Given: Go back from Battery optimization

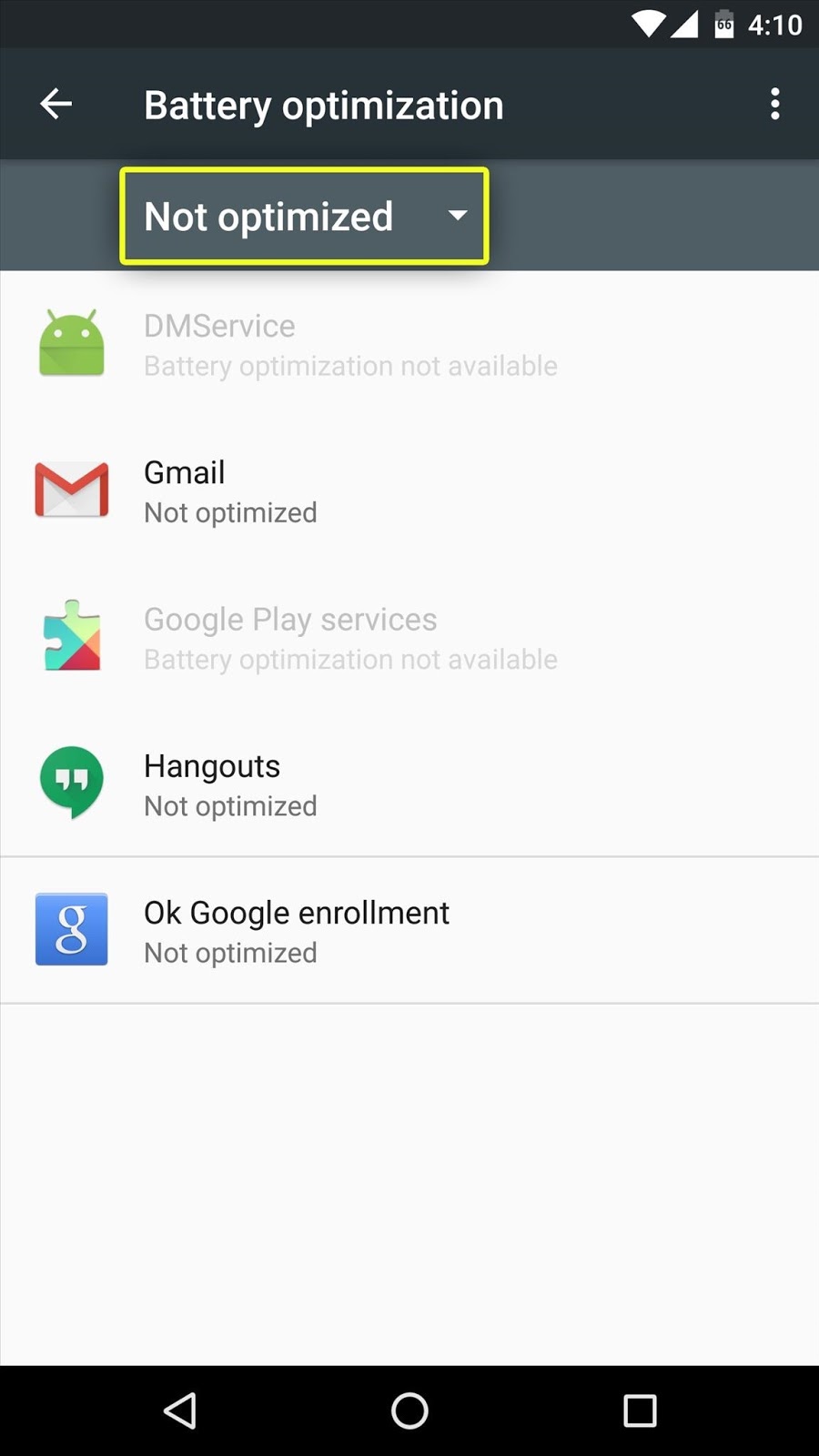Looking at the screenshot, I should 56,105.
